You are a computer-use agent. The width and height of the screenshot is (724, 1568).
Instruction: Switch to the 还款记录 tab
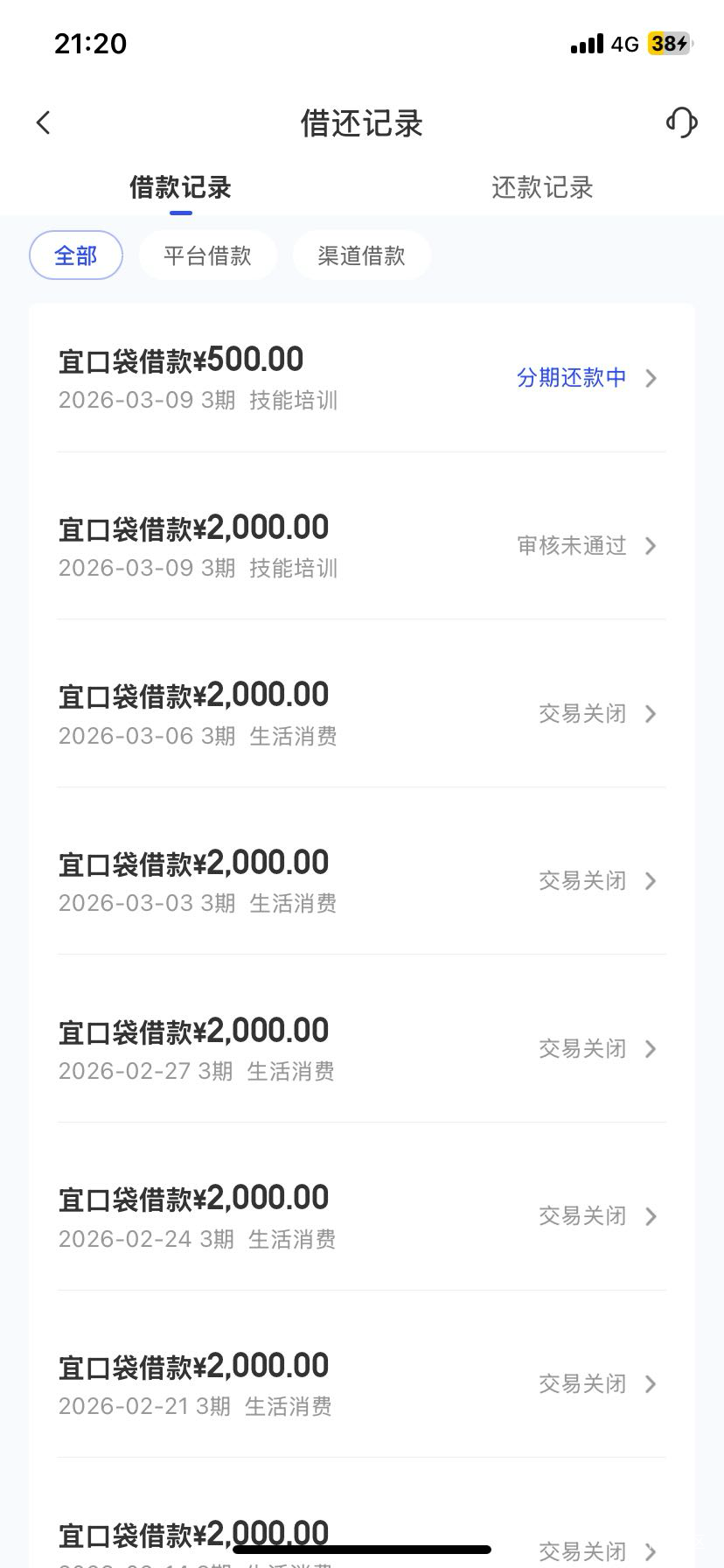[x=542, y=187]
